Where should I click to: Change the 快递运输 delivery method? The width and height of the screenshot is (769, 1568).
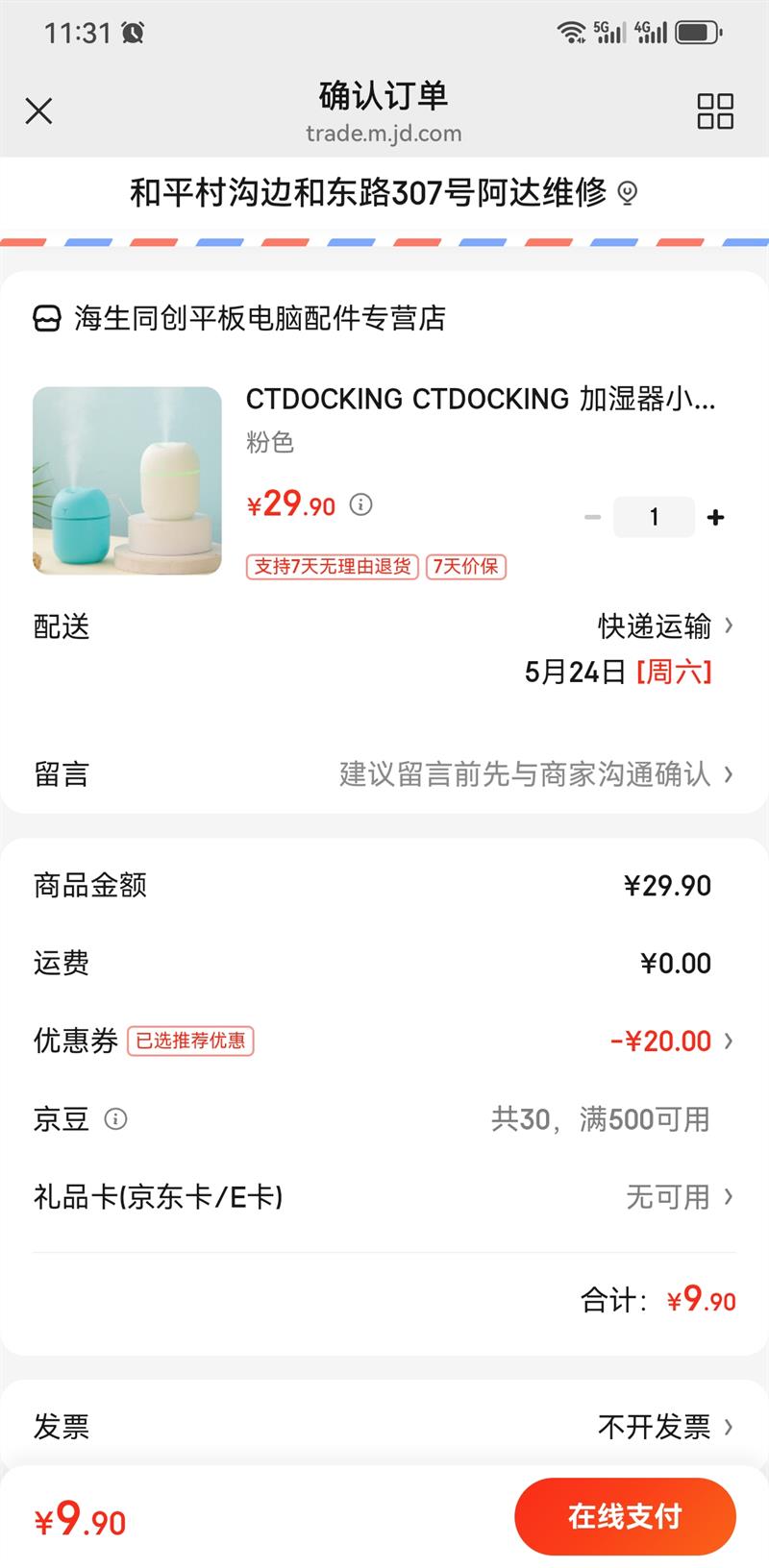coord(665,626)
